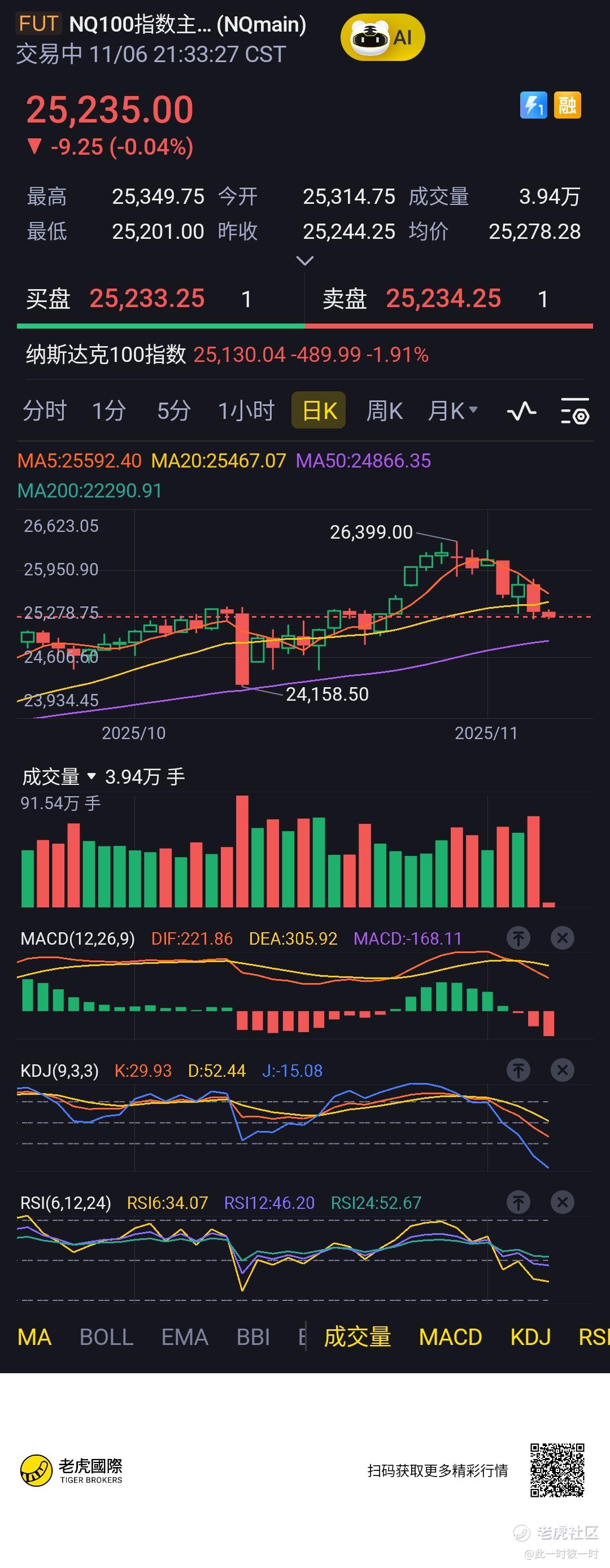The image size is (610, 1568).
Task: Tap the orange 融 margin badge
Action: (x=568, y=105)
